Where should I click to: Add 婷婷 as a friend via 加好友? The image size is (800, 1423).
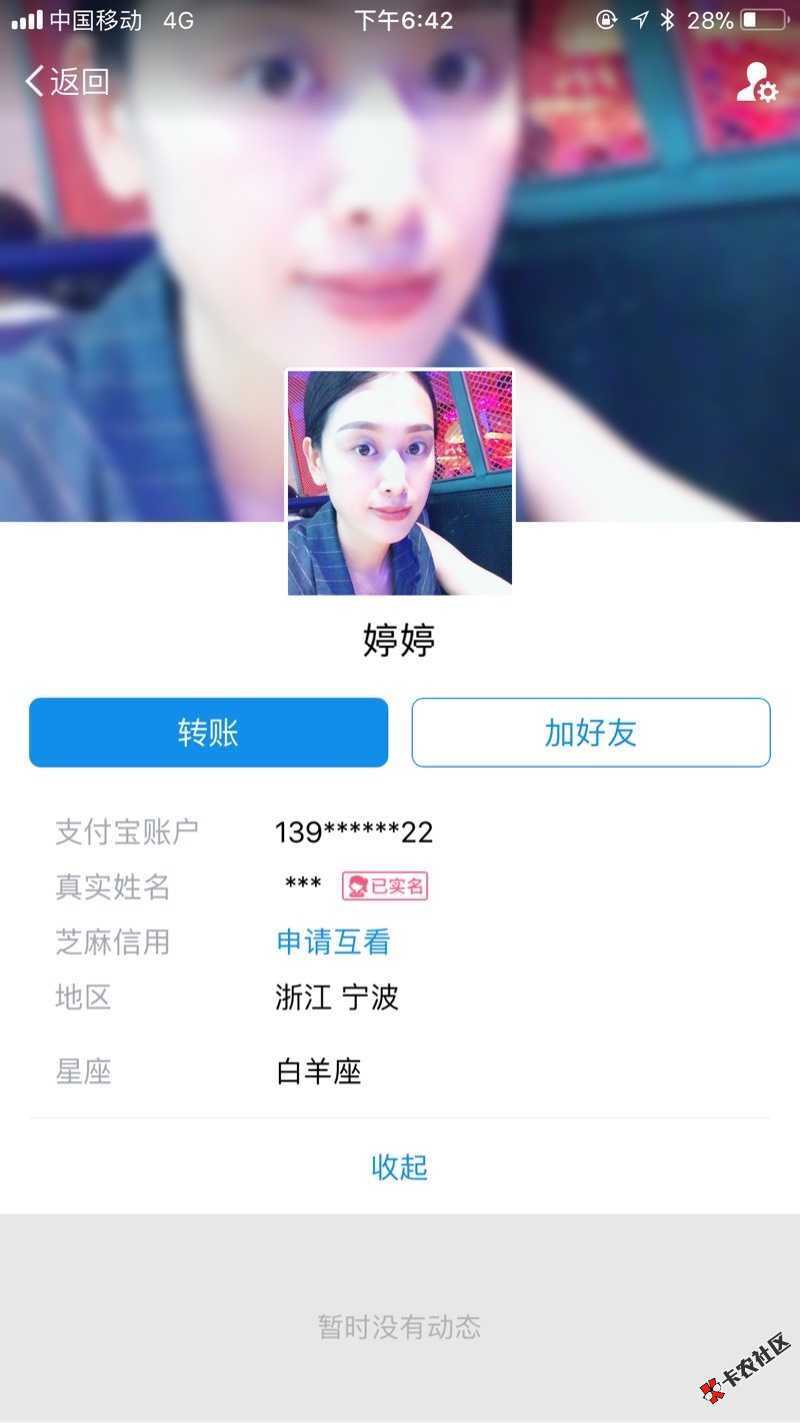pos(590,733)
